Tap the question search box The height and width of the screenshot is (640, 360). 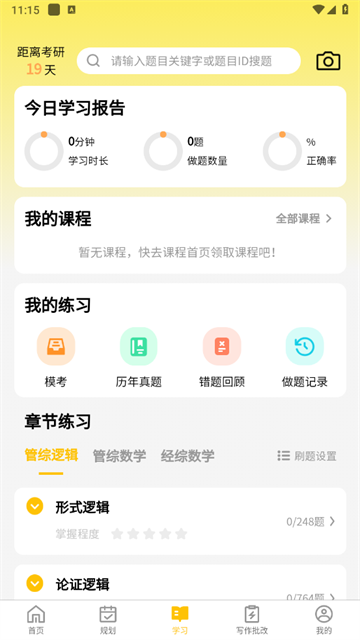click(189, 61)
